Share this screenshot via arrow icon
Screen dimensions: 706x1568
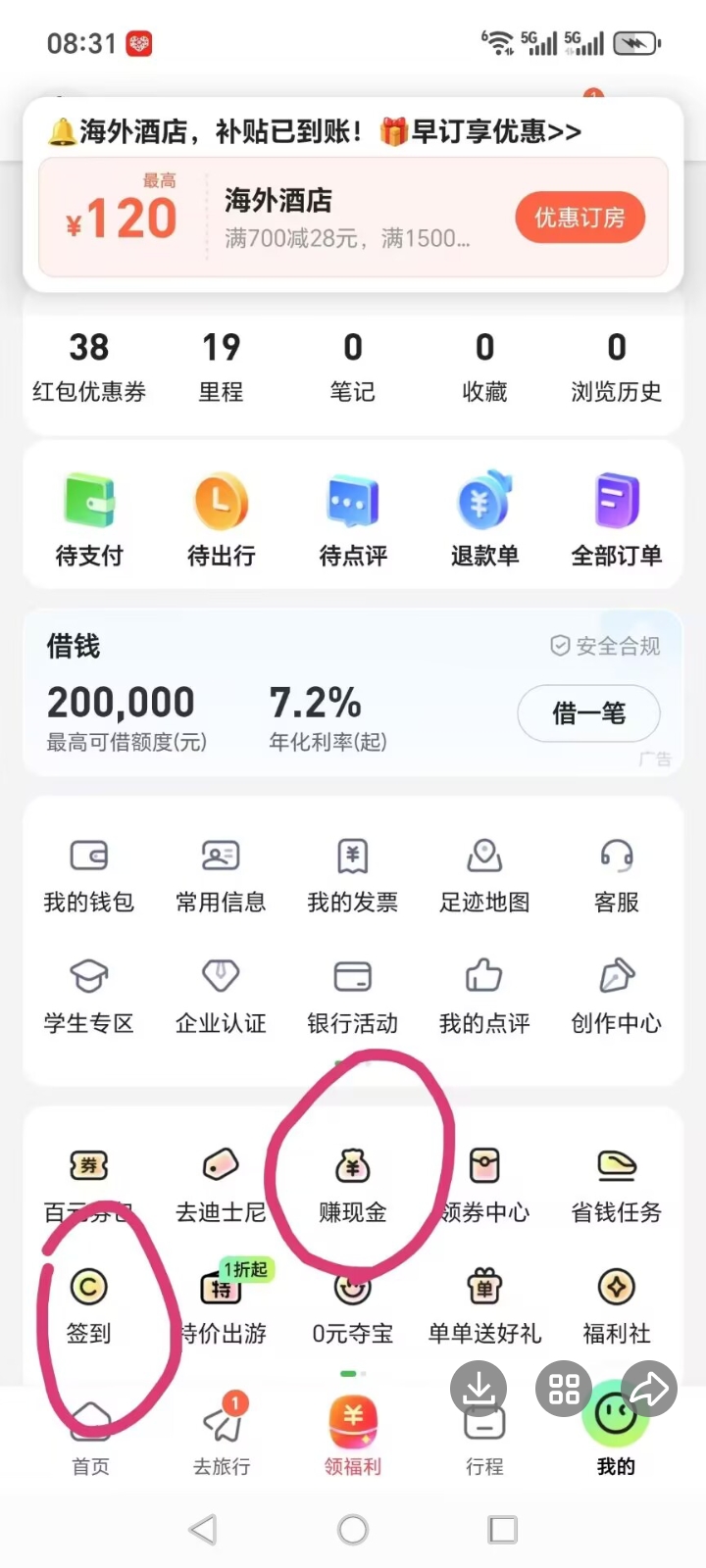649,1389
